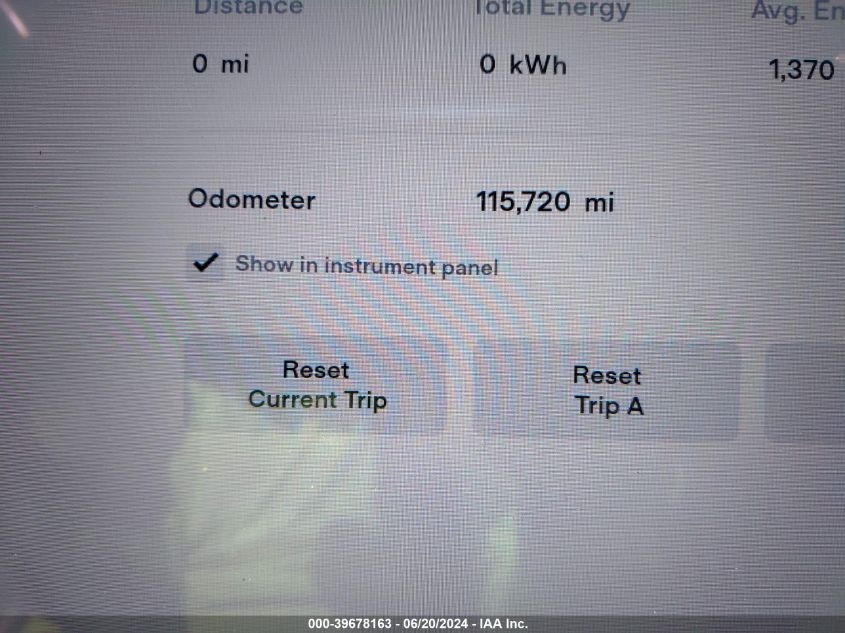Reset the current trip
The image size is (845, 633).
click(317, 385)
